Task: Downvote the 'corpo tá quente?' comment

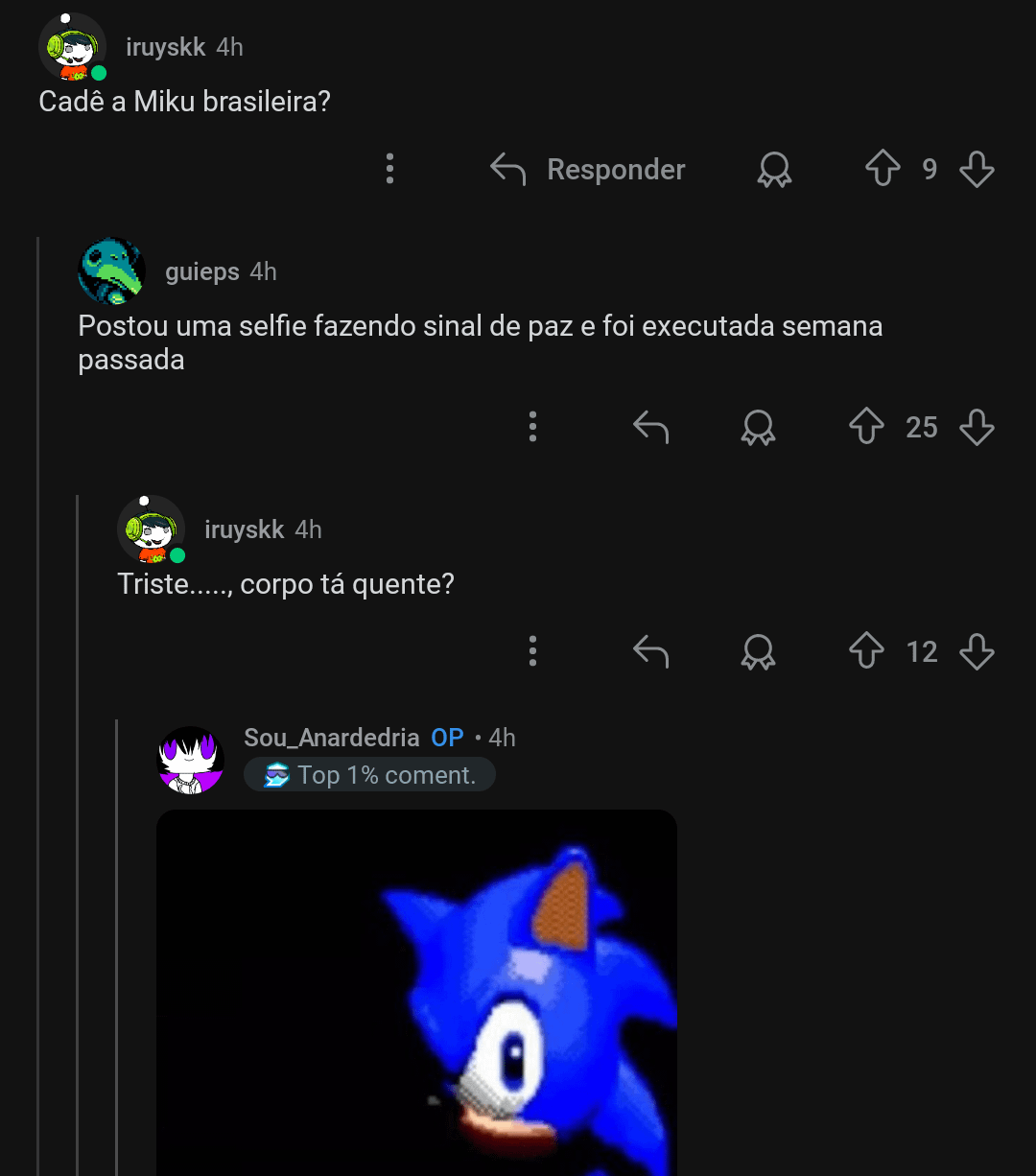Action: (977, 652)
